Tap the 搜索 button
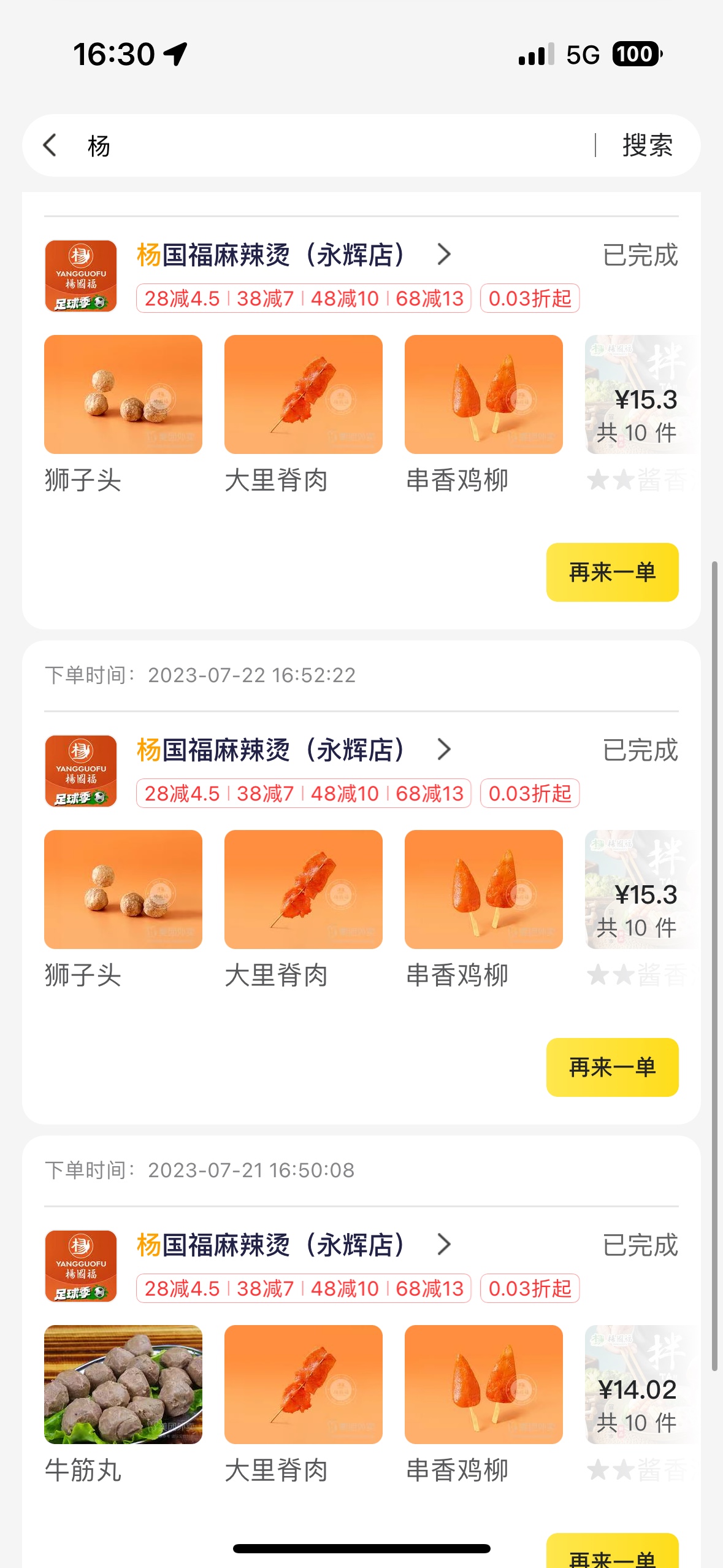Screen dimensions: 723x1568 pyautogui.click(x=647, y=145)
